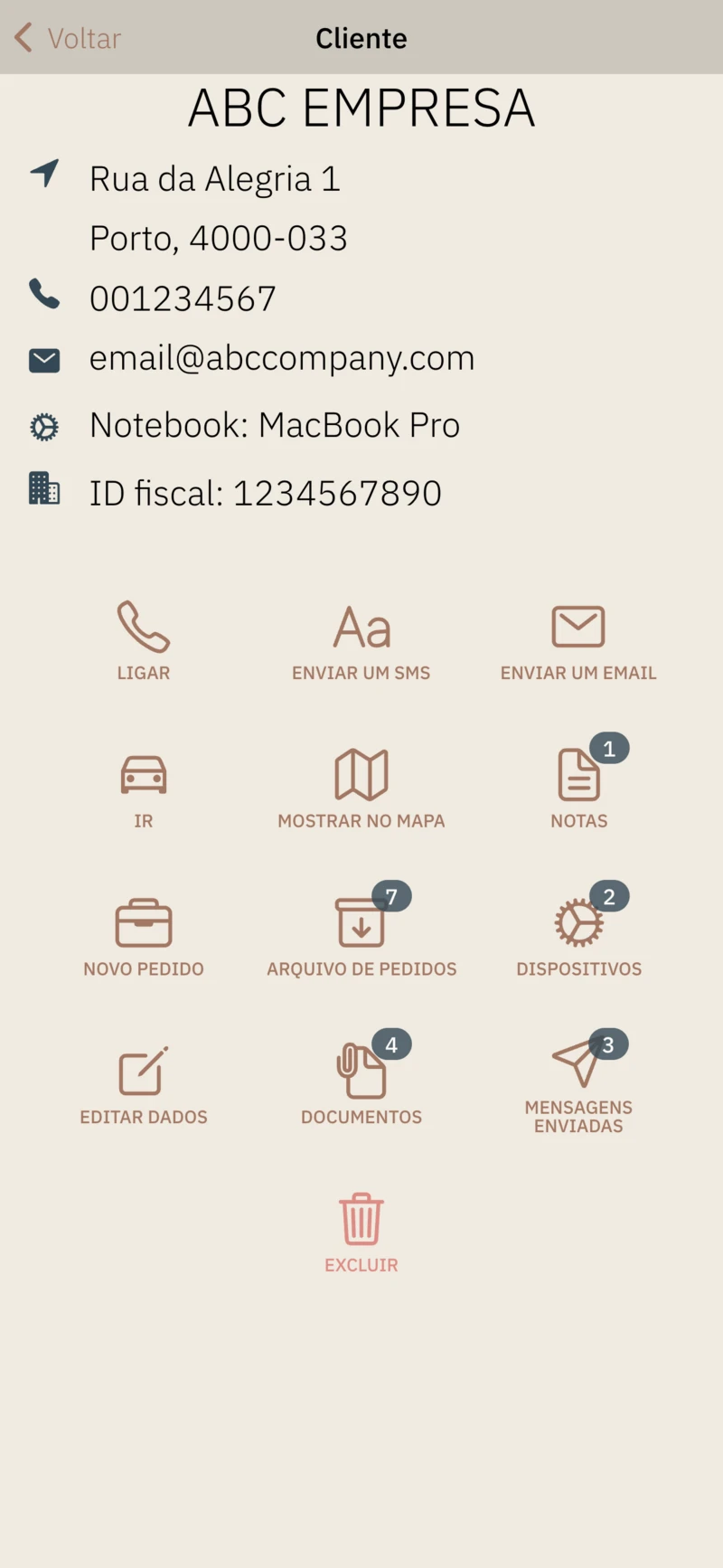Tap Enviar um SMS
The width and height of the screenshot is (723, 1568).
[x=361, y=640]
